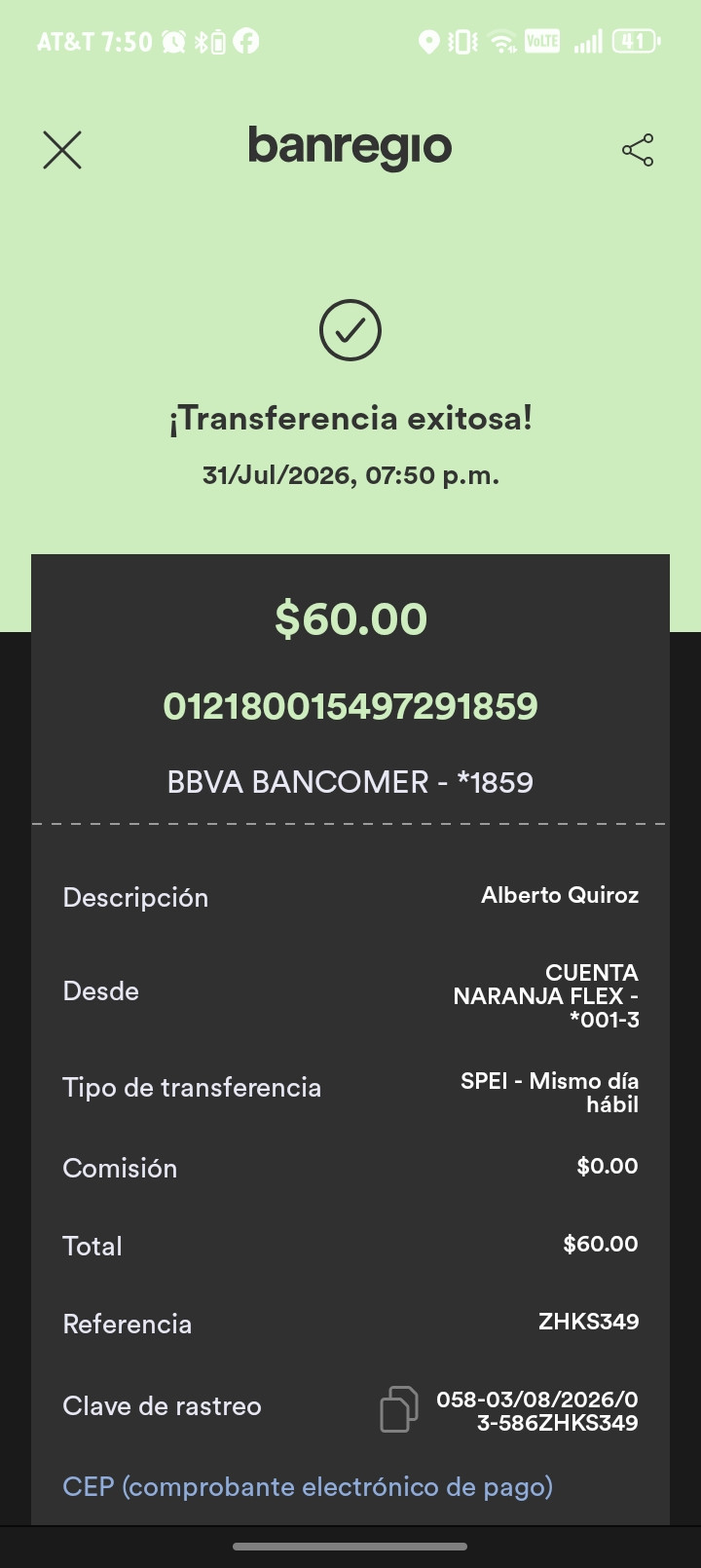Share the transfer receipt
The height and width of the screenshot is (1568, 701).
[638, 150]
